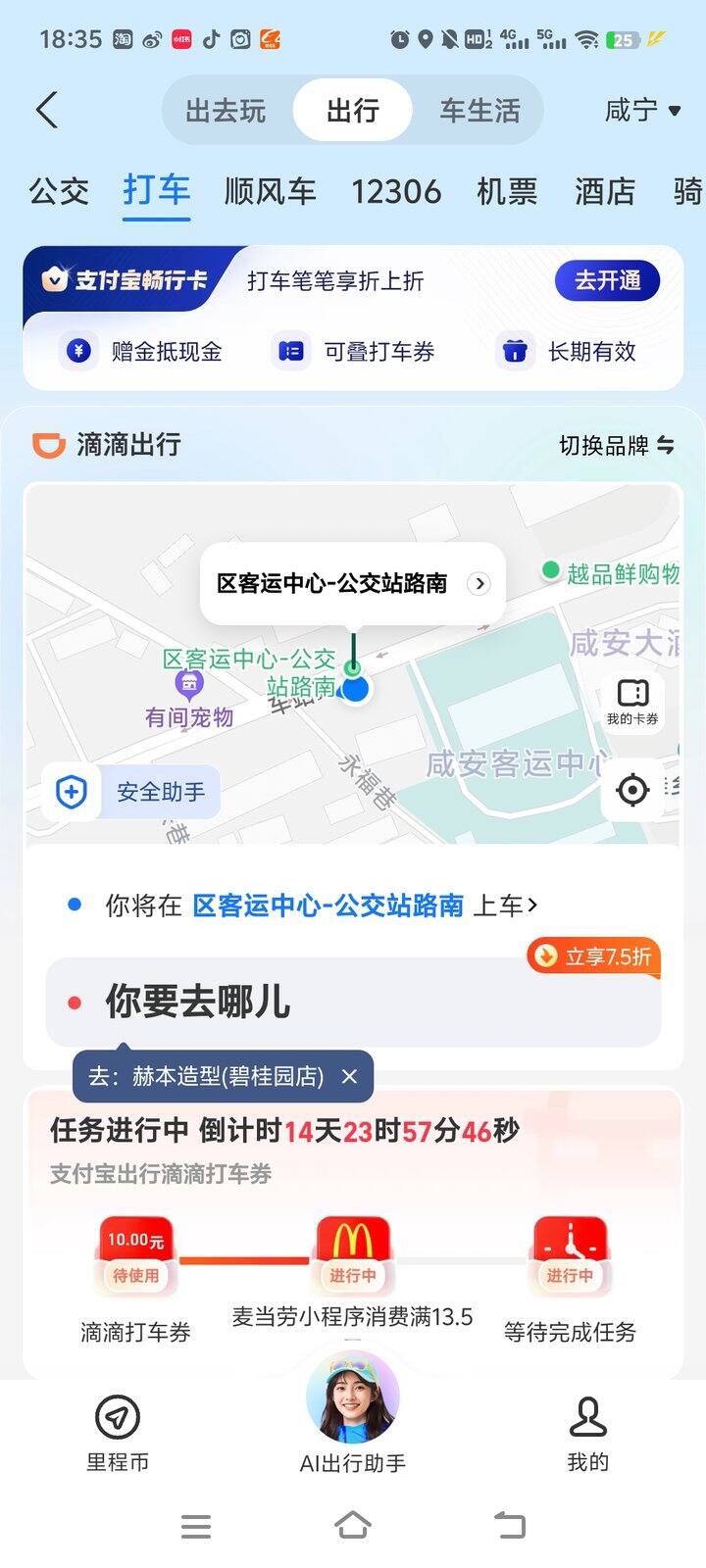
Task: Recenter the map to my location
Action: 632,789
